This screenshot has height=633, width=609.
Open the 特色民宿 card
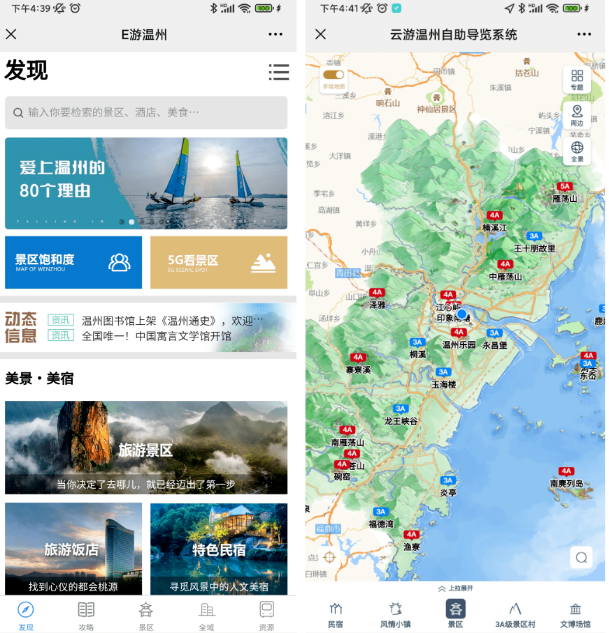(218, 548)
